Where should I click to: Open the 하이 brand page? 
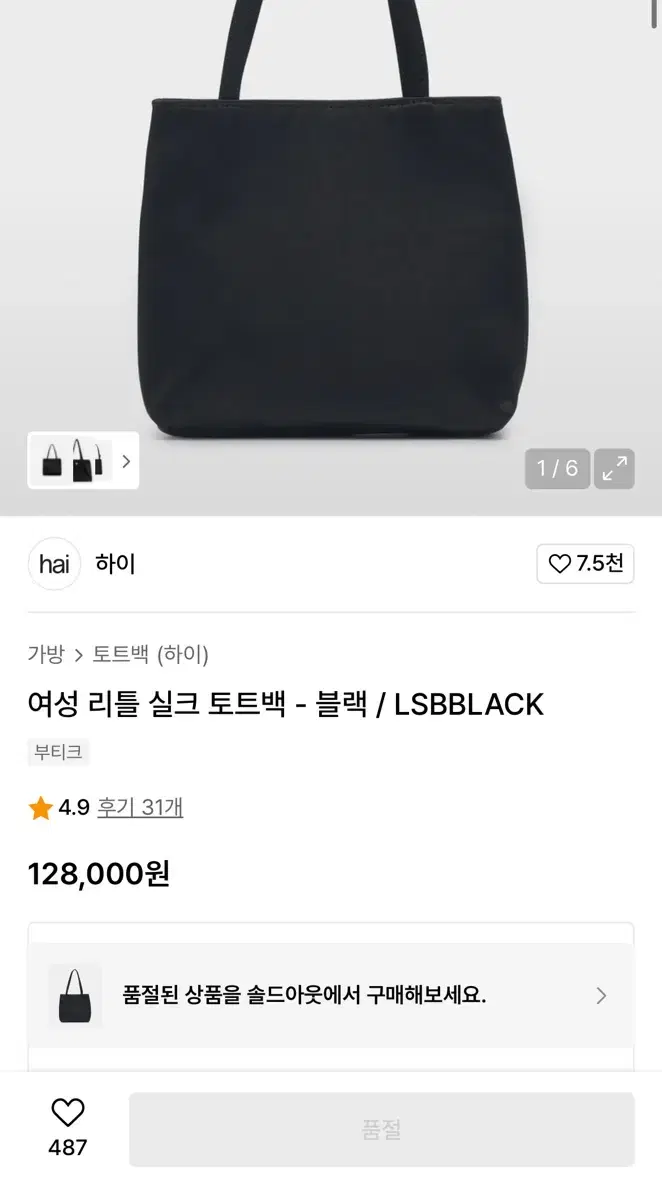pos(114,564)
